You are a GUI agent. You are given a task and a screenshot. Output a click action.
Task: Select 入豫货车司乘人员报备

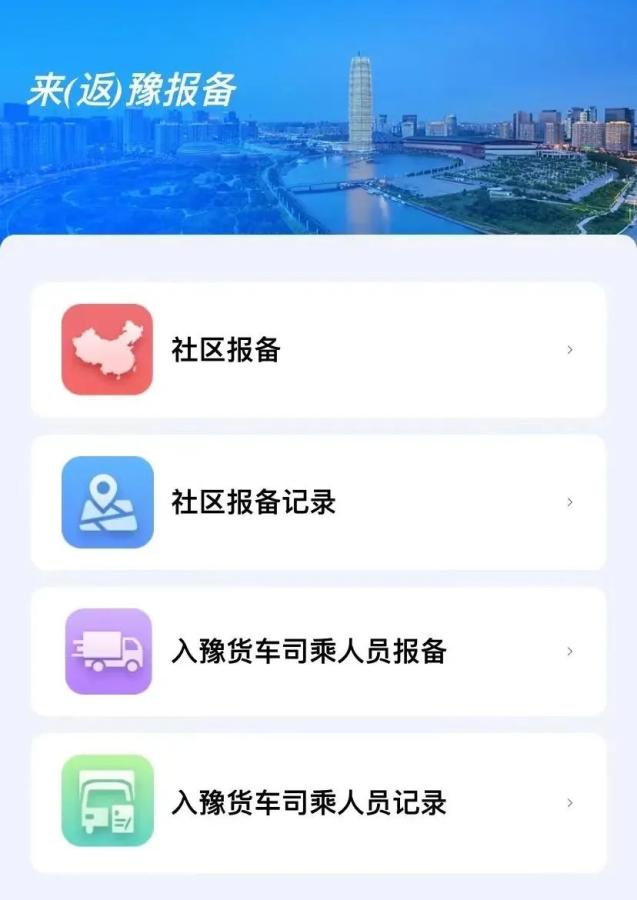click(318, 652)
